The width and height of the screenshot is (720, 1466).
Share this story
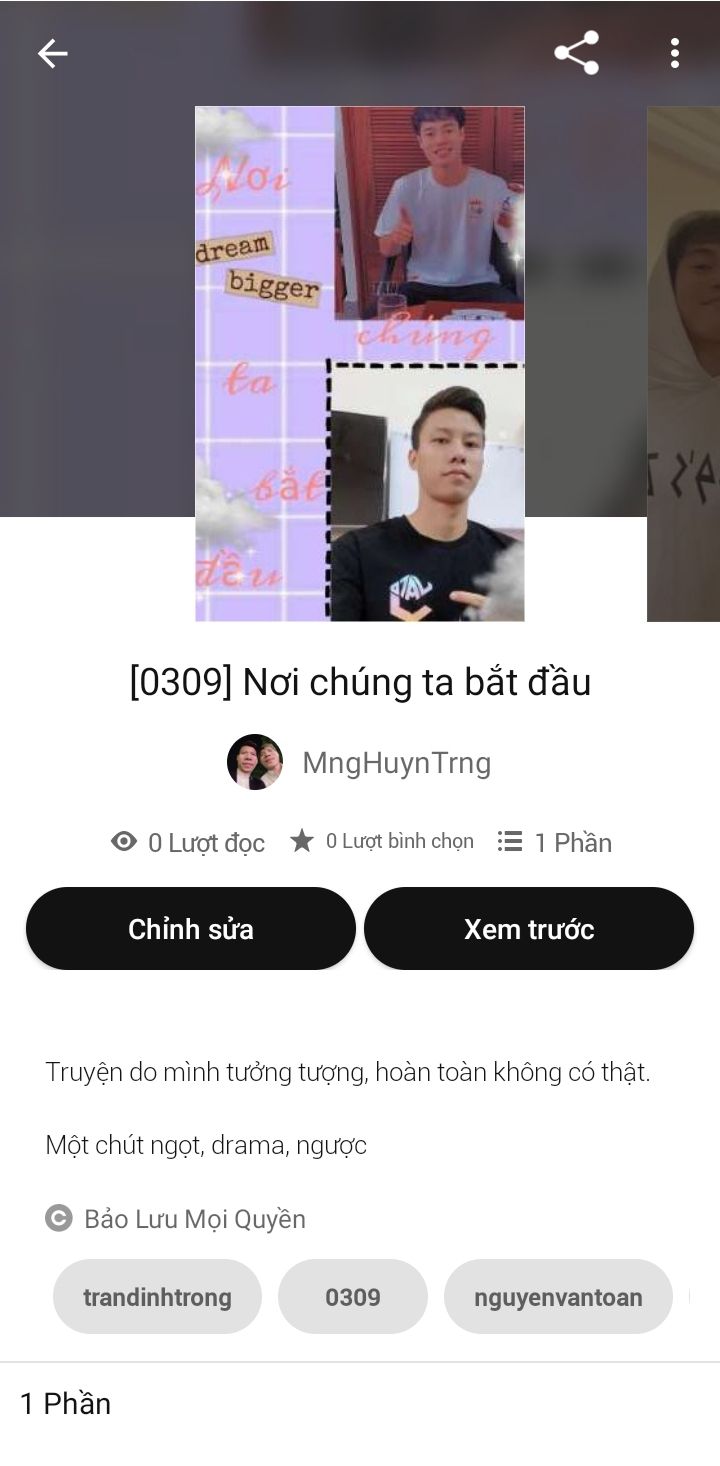click(576, 53)
